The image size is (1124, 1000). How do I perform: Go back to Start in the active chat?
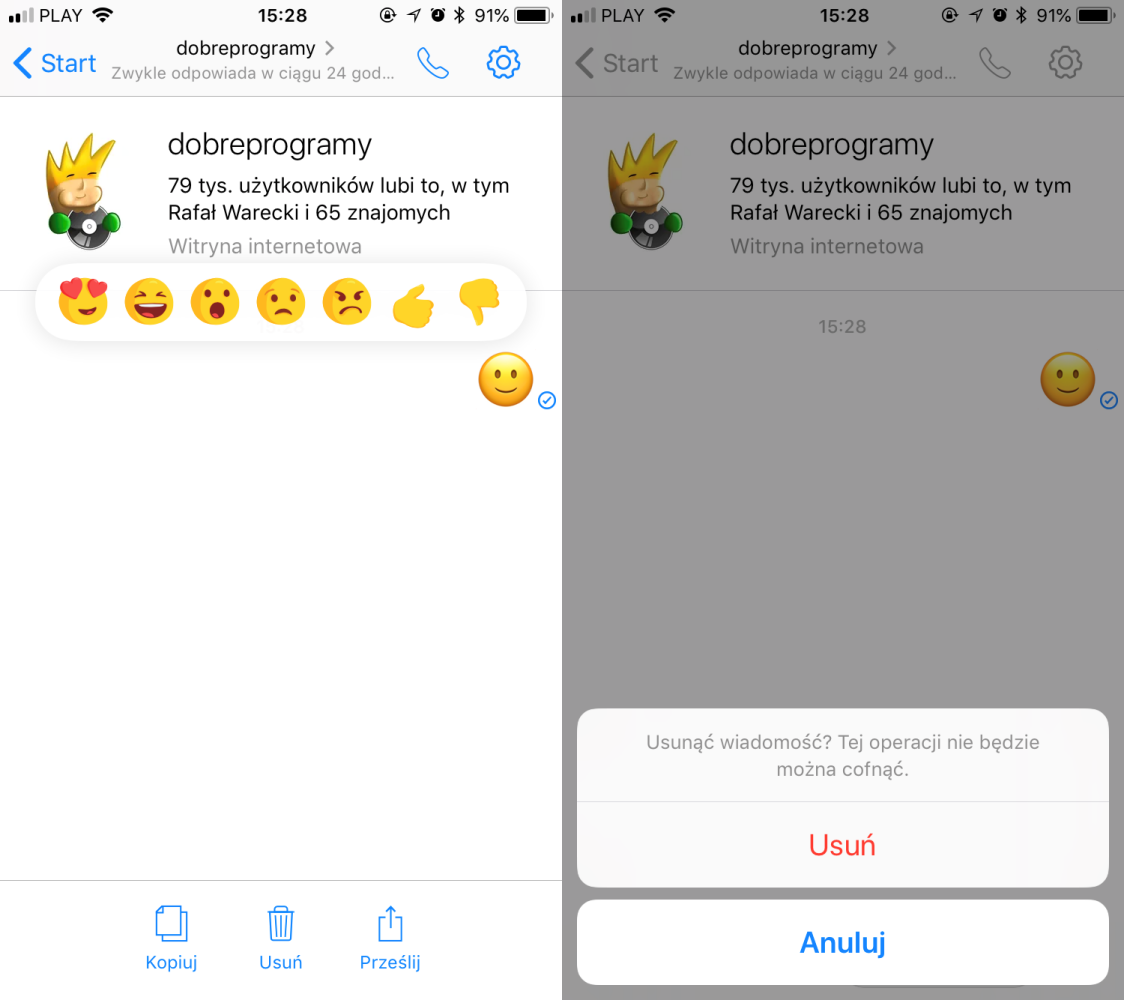[55, 63]
